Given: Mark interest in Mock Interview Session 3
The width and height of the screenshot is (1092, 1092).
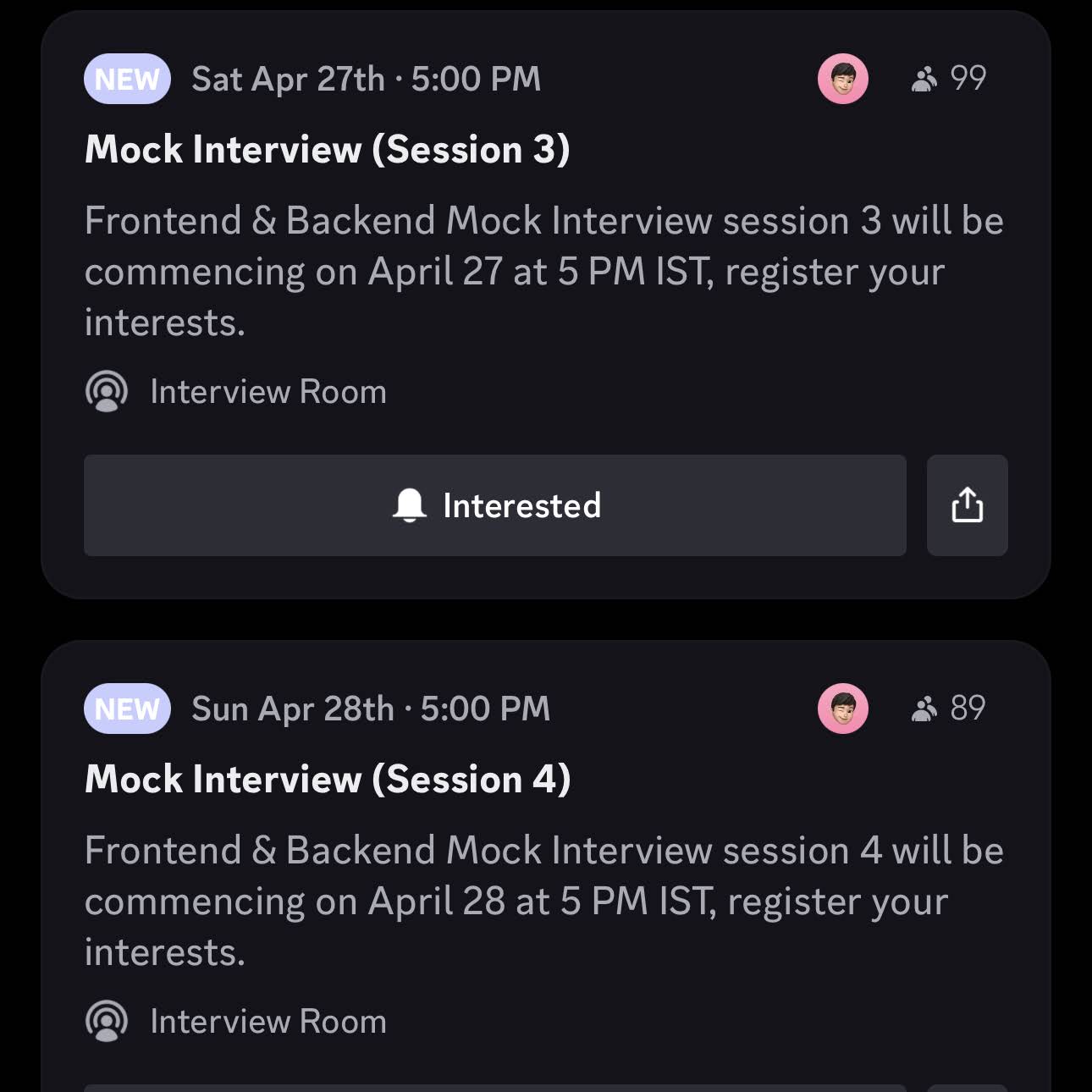Looking at the screenshot, I should pos(495,505).
